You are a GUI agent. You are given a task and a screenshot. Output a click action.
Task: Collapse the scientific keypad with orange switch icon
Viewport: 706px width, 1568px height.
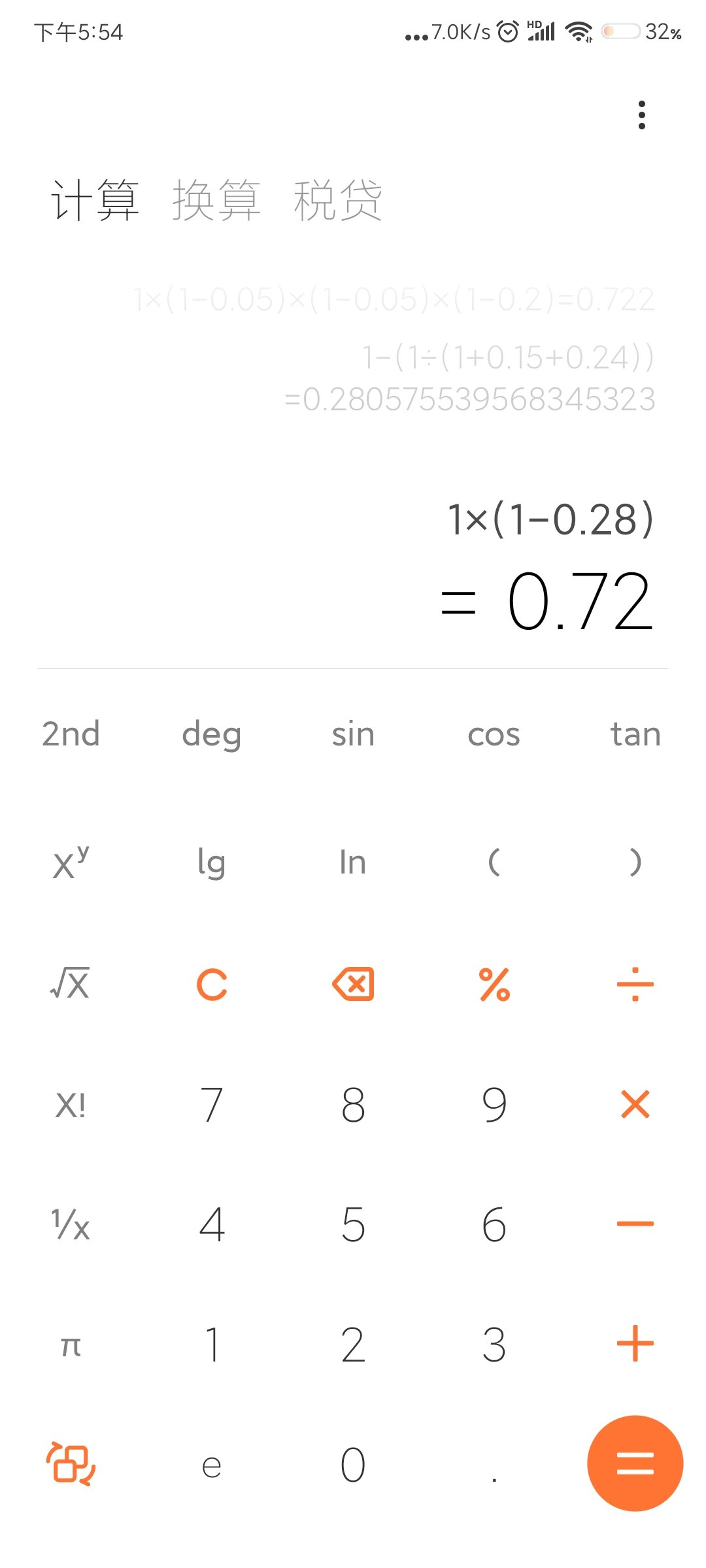[71, 1463]
